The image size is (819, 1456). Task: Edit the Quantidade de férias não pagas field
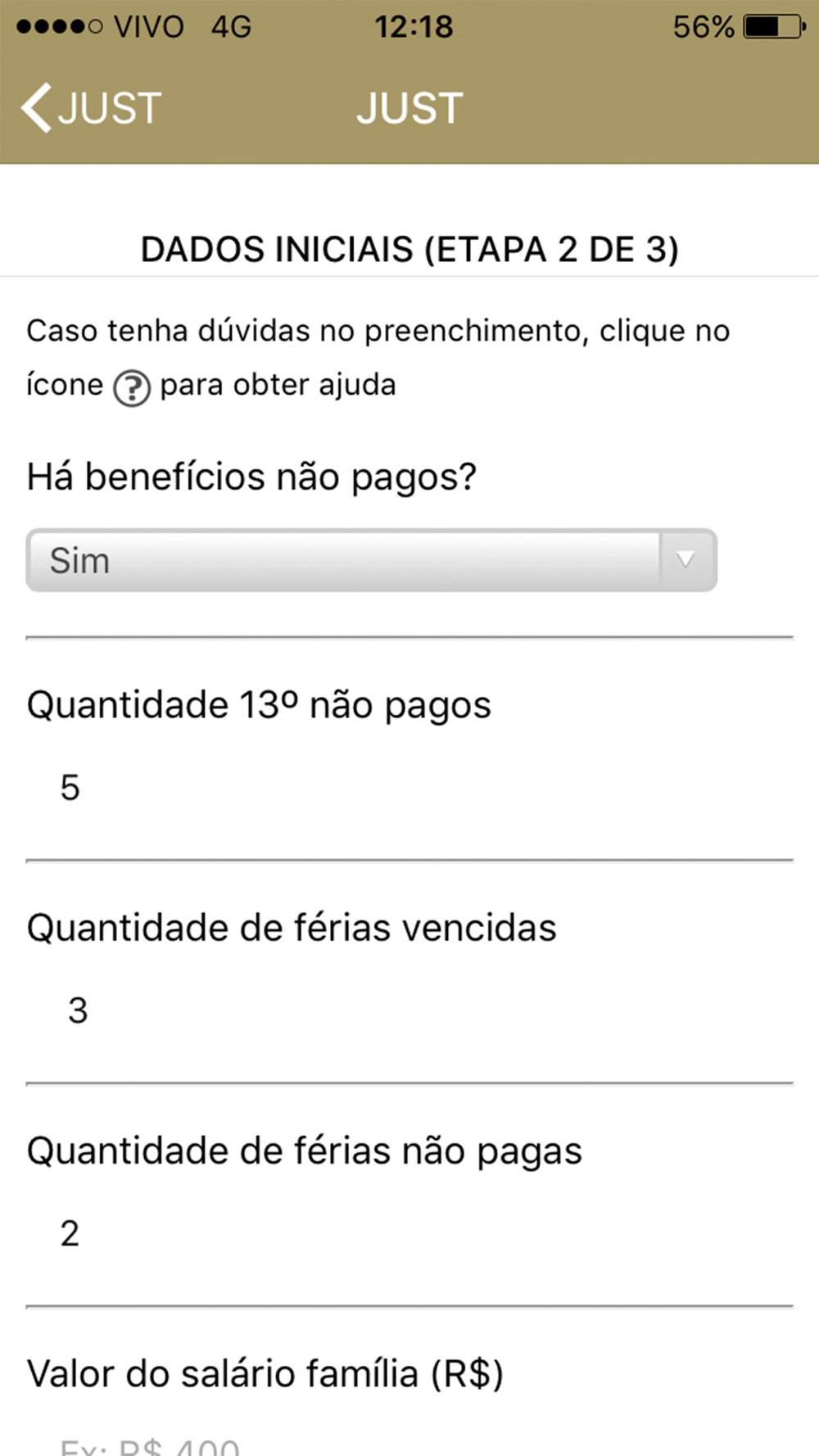[409, 1233]
